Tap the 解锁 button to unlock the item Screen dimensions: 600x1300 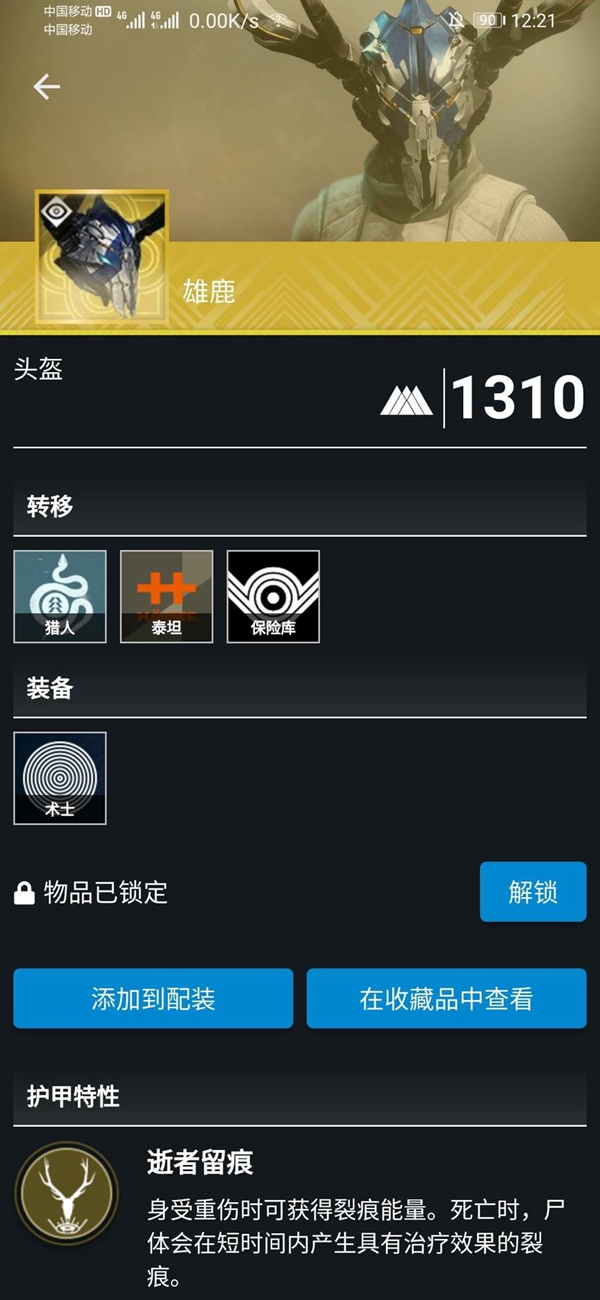(x=532, y=891)
